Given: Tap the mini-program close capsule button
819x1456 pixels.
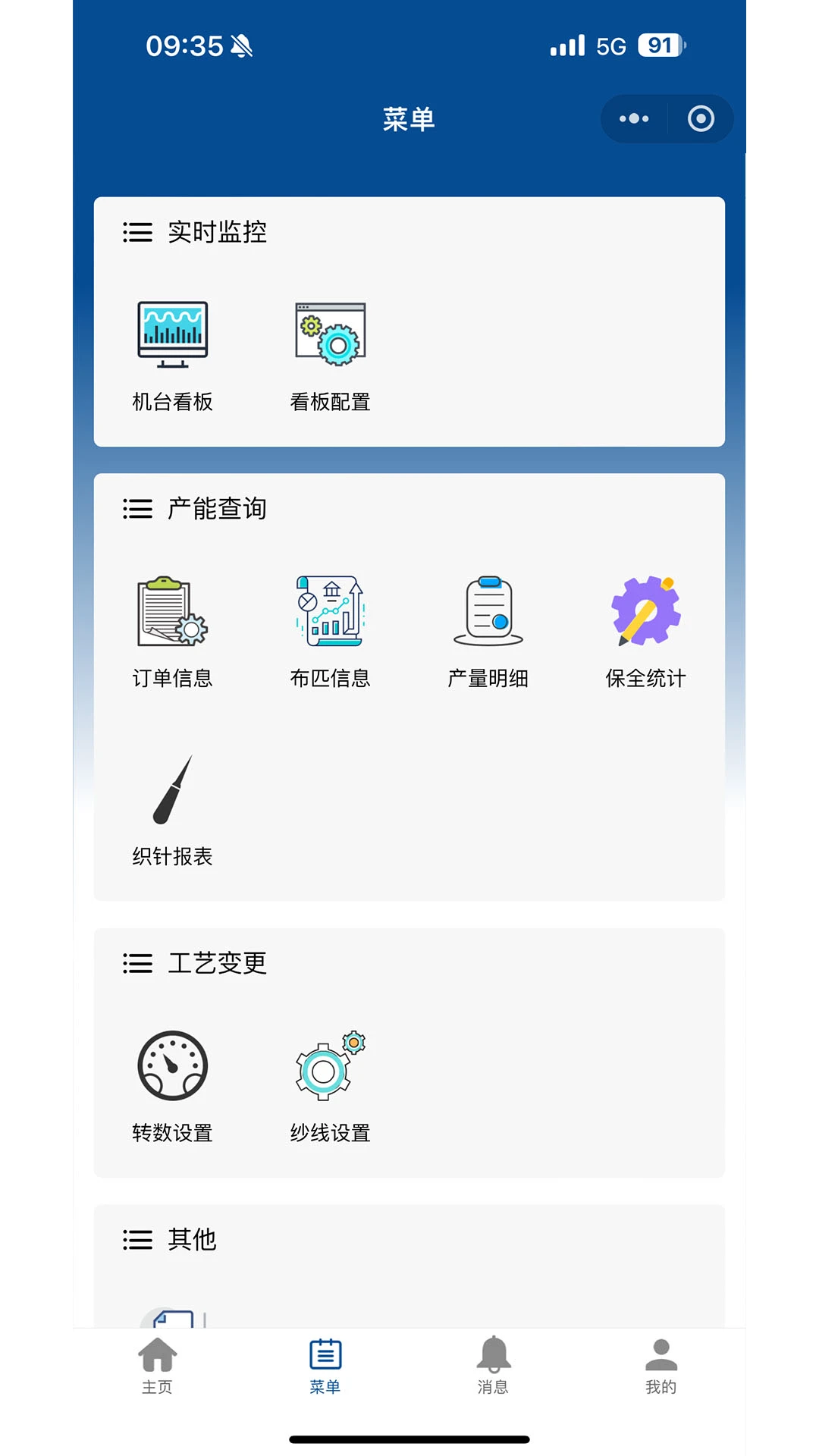Looking at the screenshot, I should click(x=699, y=118).
